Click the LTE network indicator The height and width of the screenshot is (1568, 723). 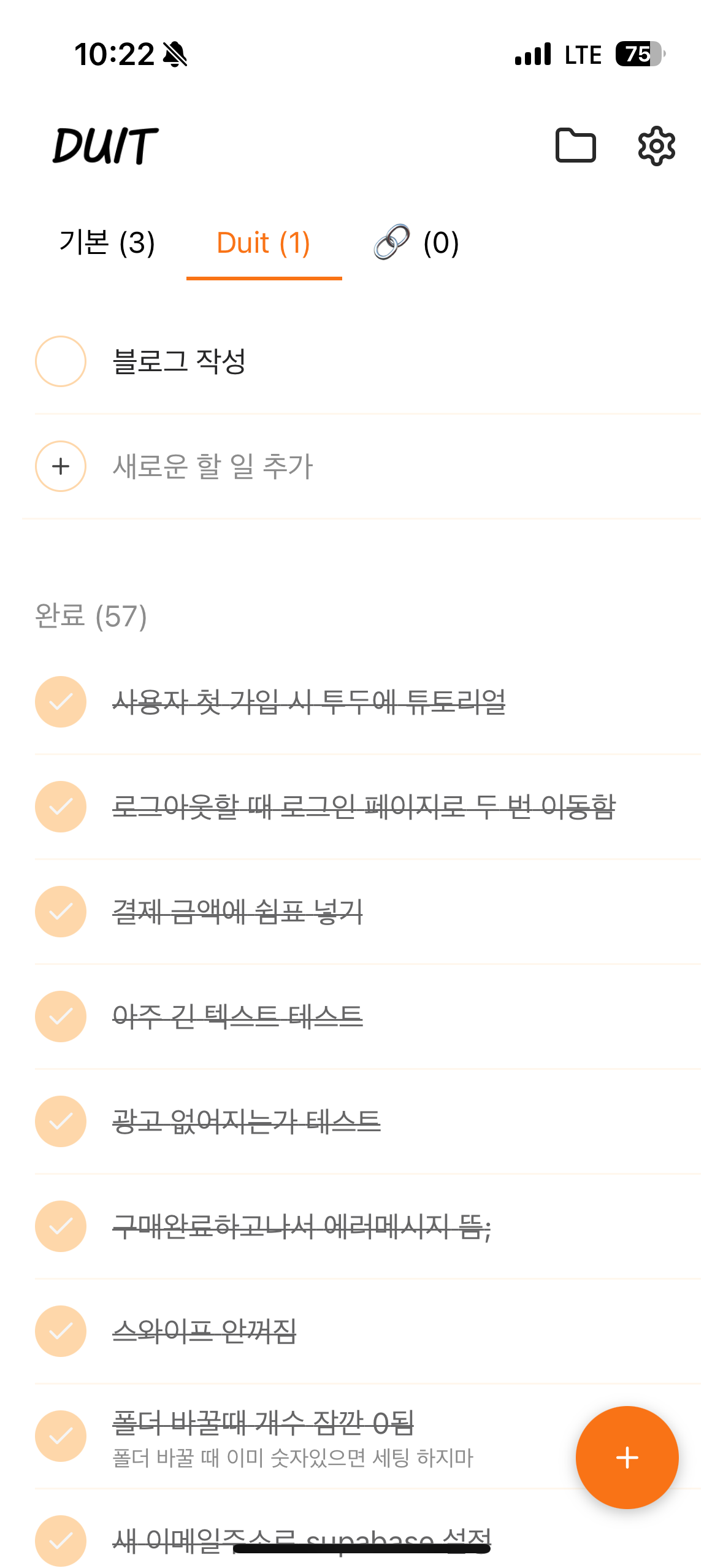click(x=581, y=54)
